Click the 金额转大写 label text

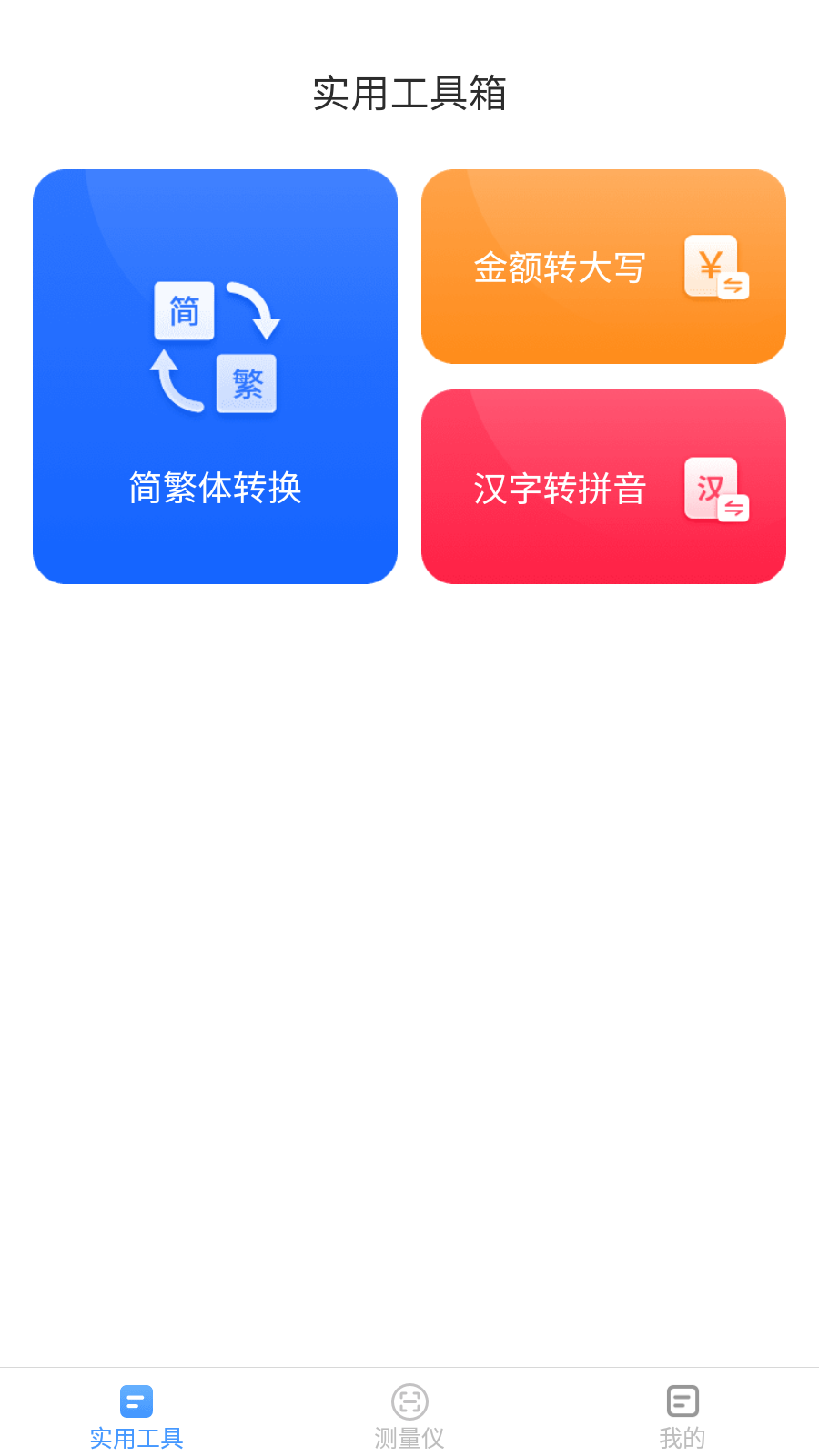point(559,267)
